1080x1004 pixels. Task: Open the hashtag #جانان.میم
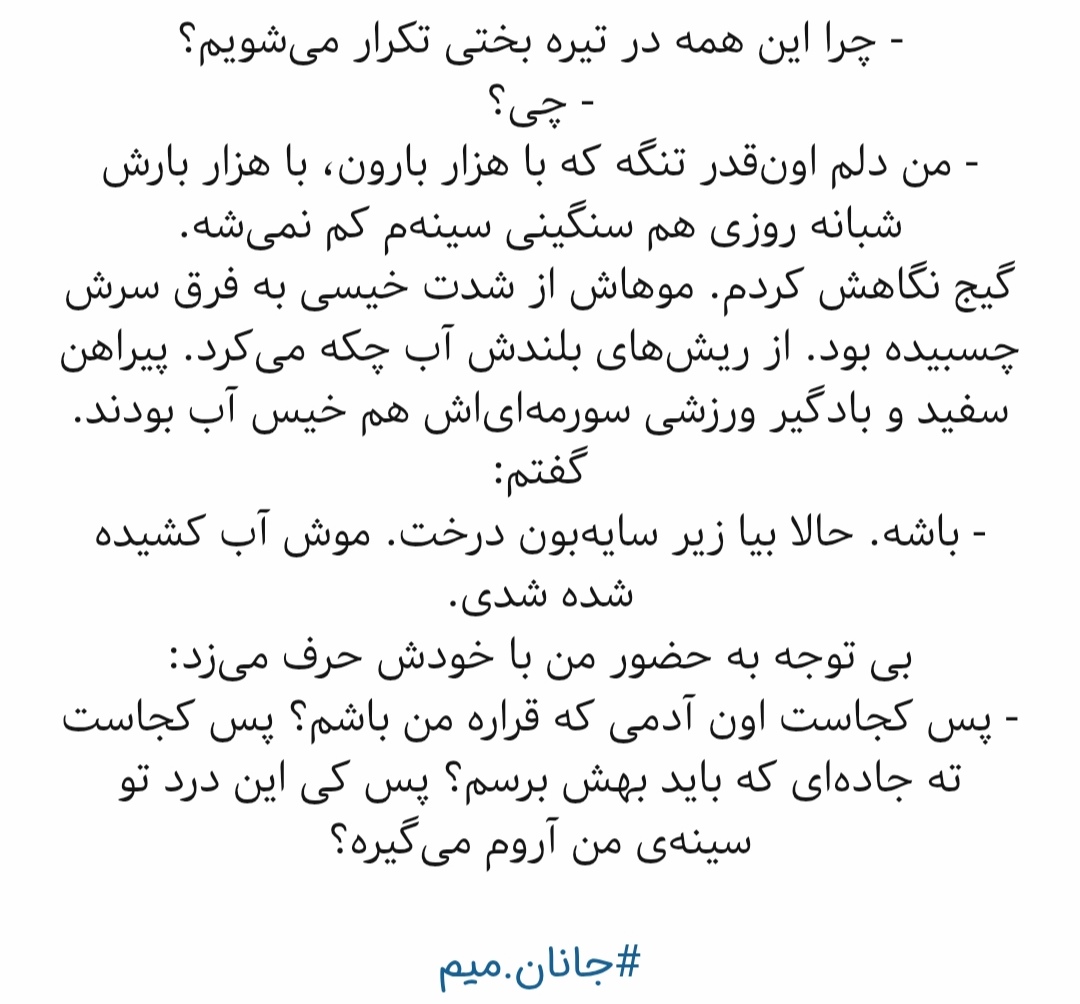coord(538,965)
